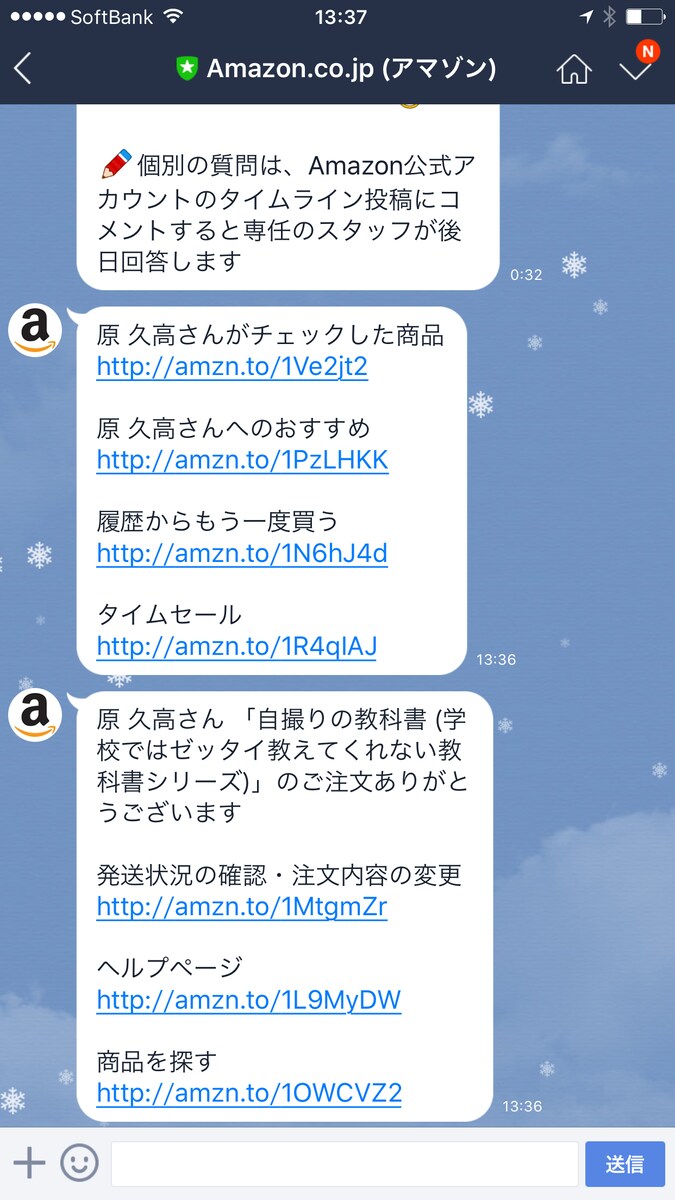Open recommendations link http://amzn.to/1PzLHKK
This screenshot has width=675, height=1200.
[242, 460]
